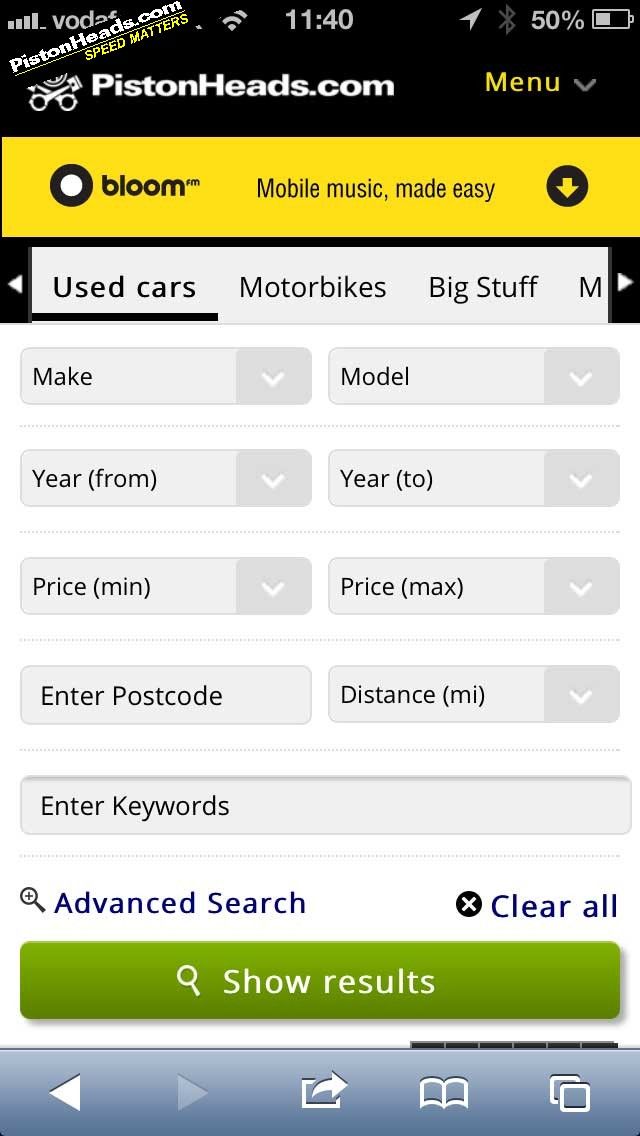
Task: Choose a Year (from) value
Action: [166, 478]
